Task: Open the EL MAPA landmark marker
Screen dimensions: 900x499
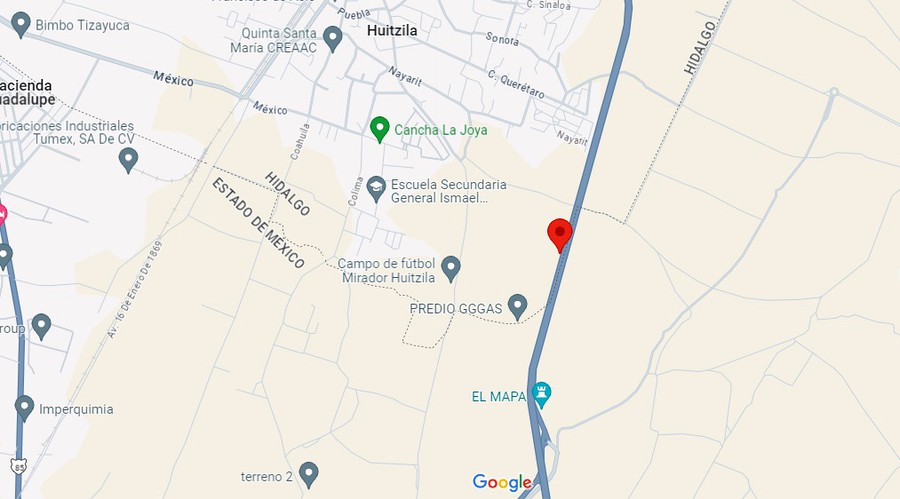Action: [542, 394]
